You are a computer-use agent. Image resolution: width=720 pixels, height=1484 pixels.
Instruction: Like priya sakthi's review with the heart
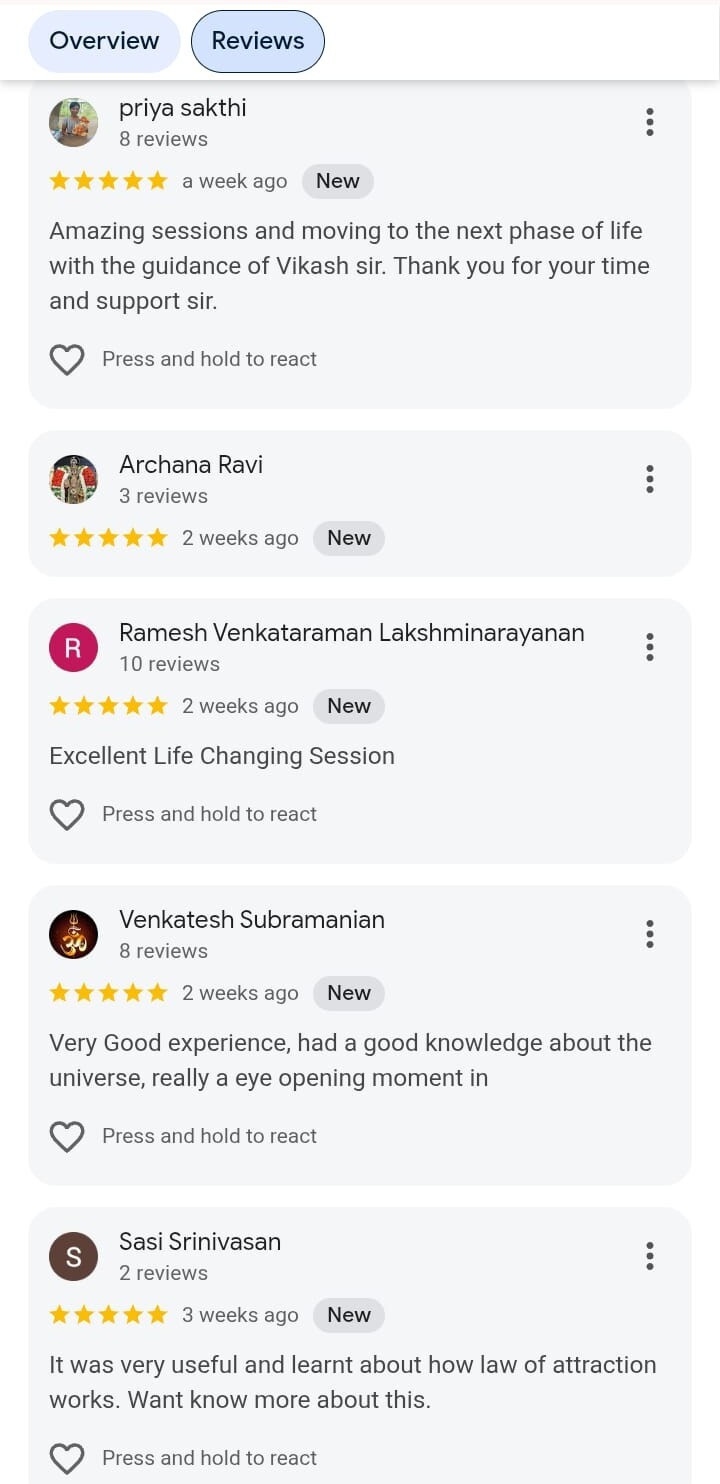click(67, 359)
